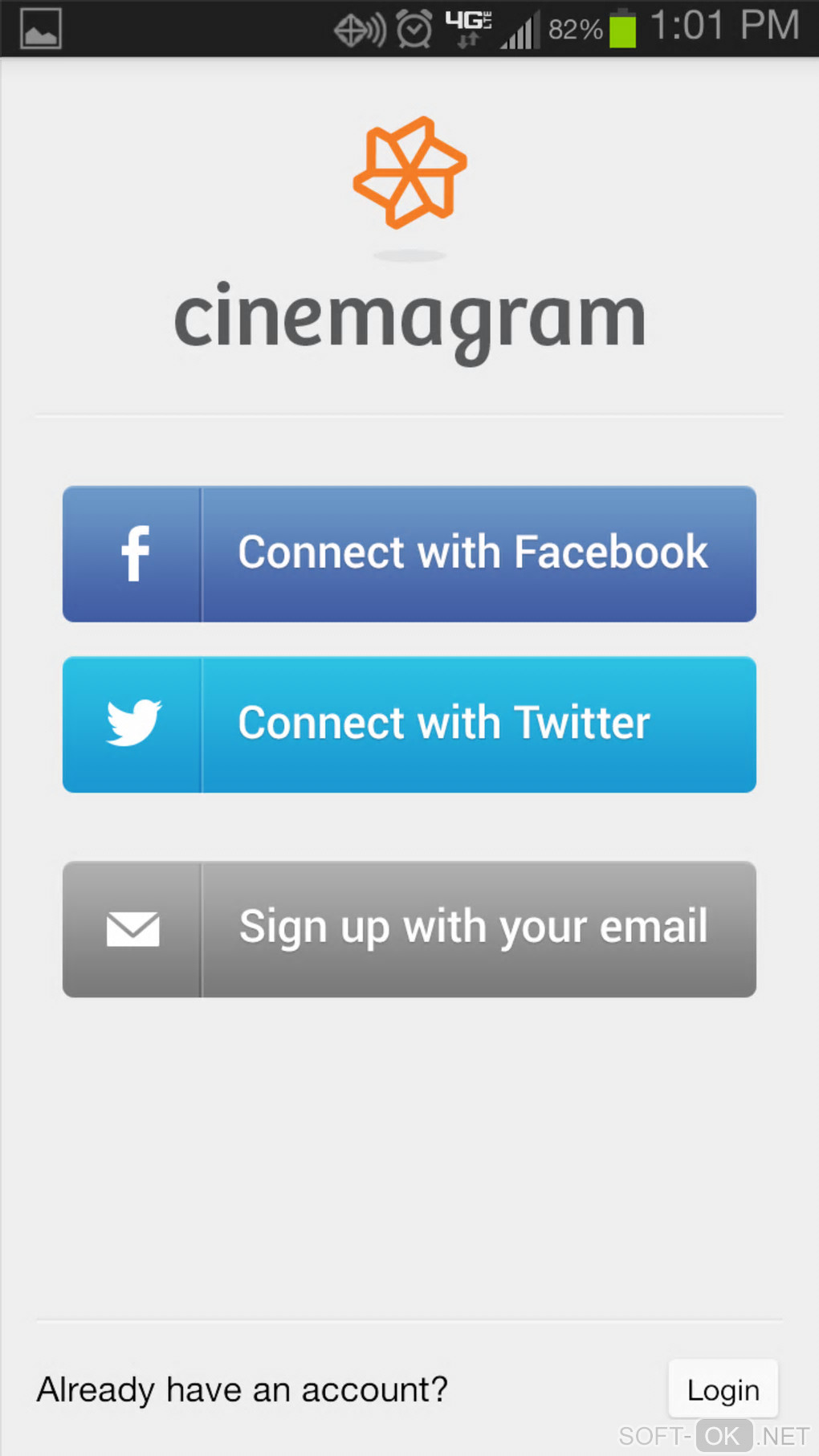This screenshot has width=819, height=1456.
Task: Tap Connect with Facebook button
Action: tap(409, 553)
